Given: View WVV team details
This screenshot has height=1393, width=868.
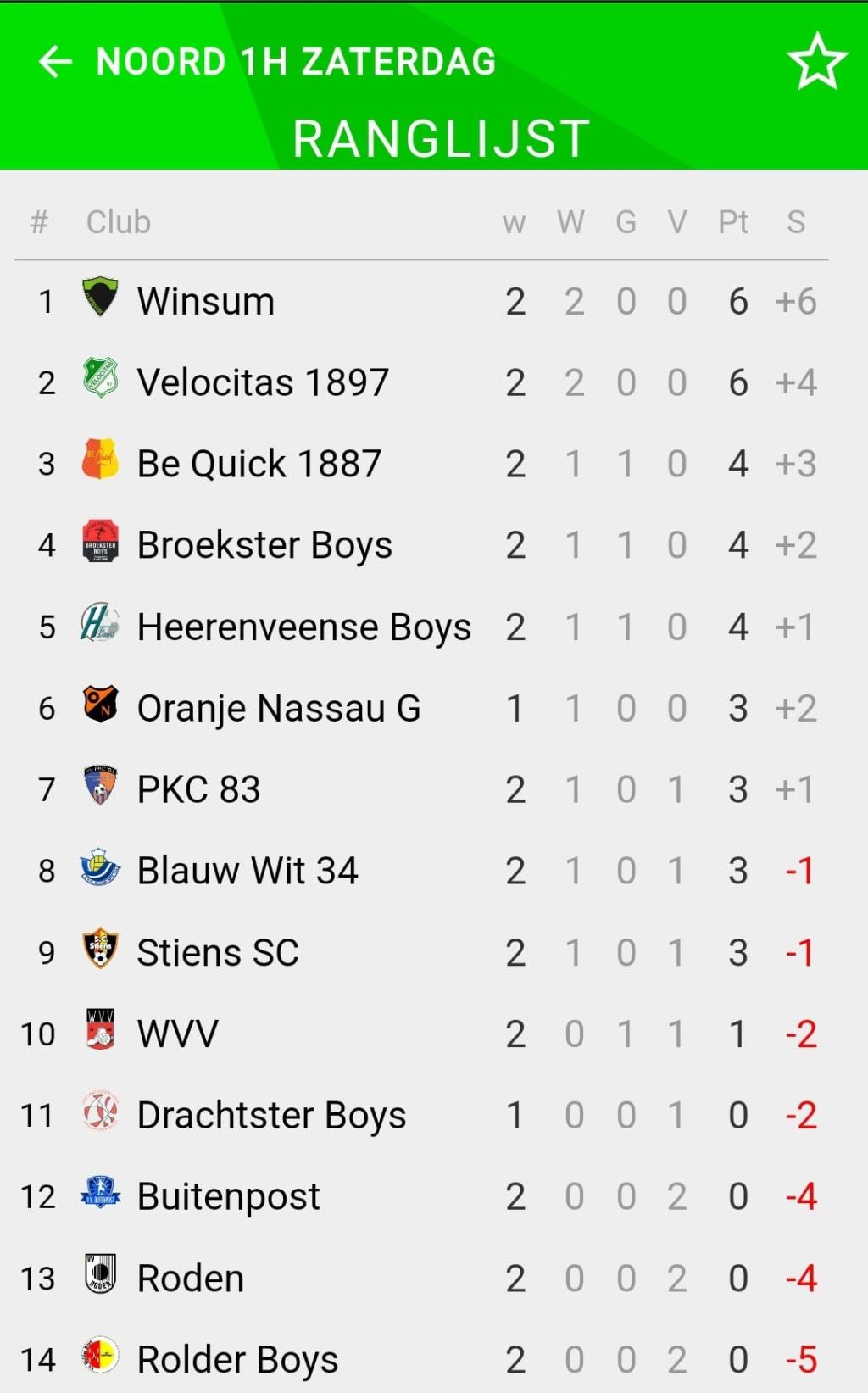Looking at the screenshot, I should [x=421, y=1034].
